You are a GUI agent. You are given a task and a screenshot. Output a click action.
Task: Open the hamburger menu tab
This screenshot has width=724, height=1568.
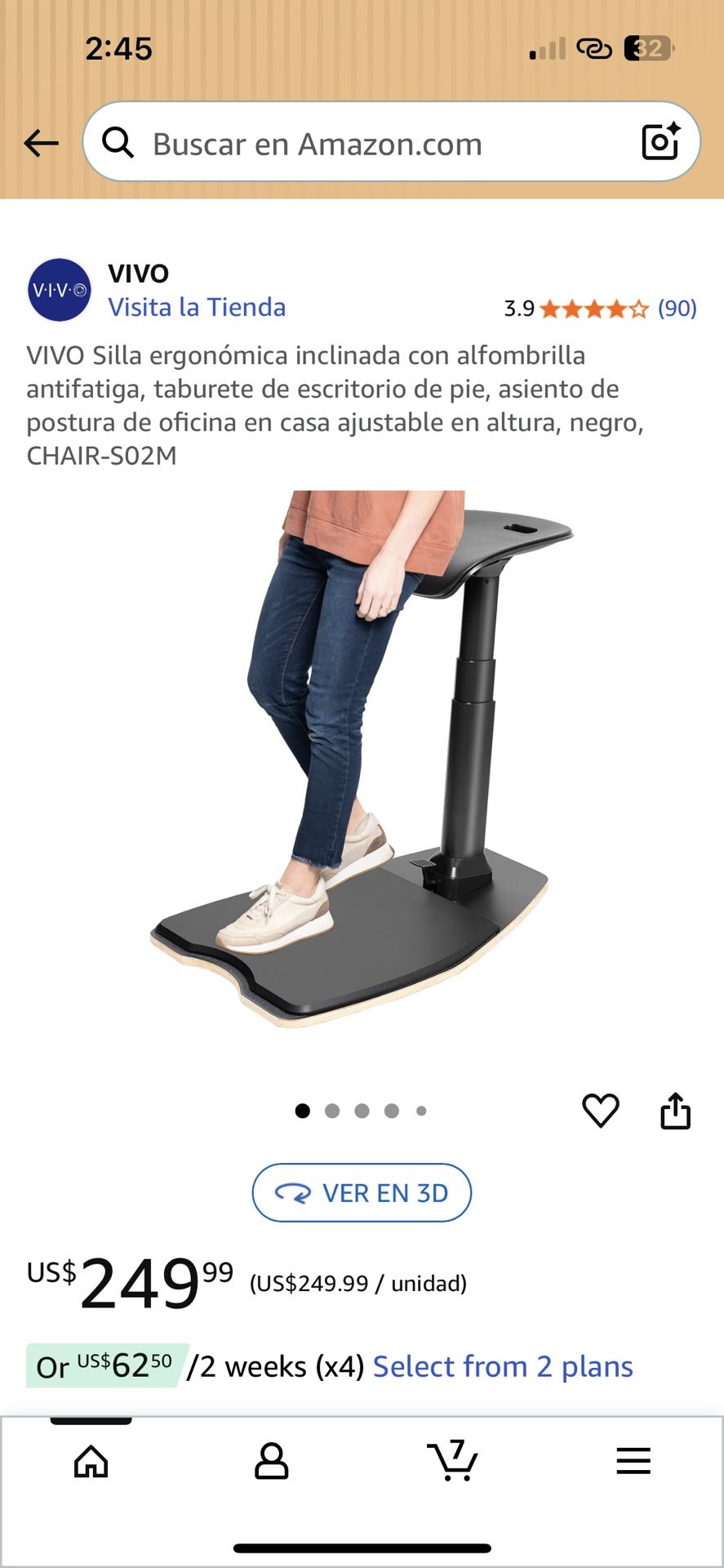[633, 1460]
